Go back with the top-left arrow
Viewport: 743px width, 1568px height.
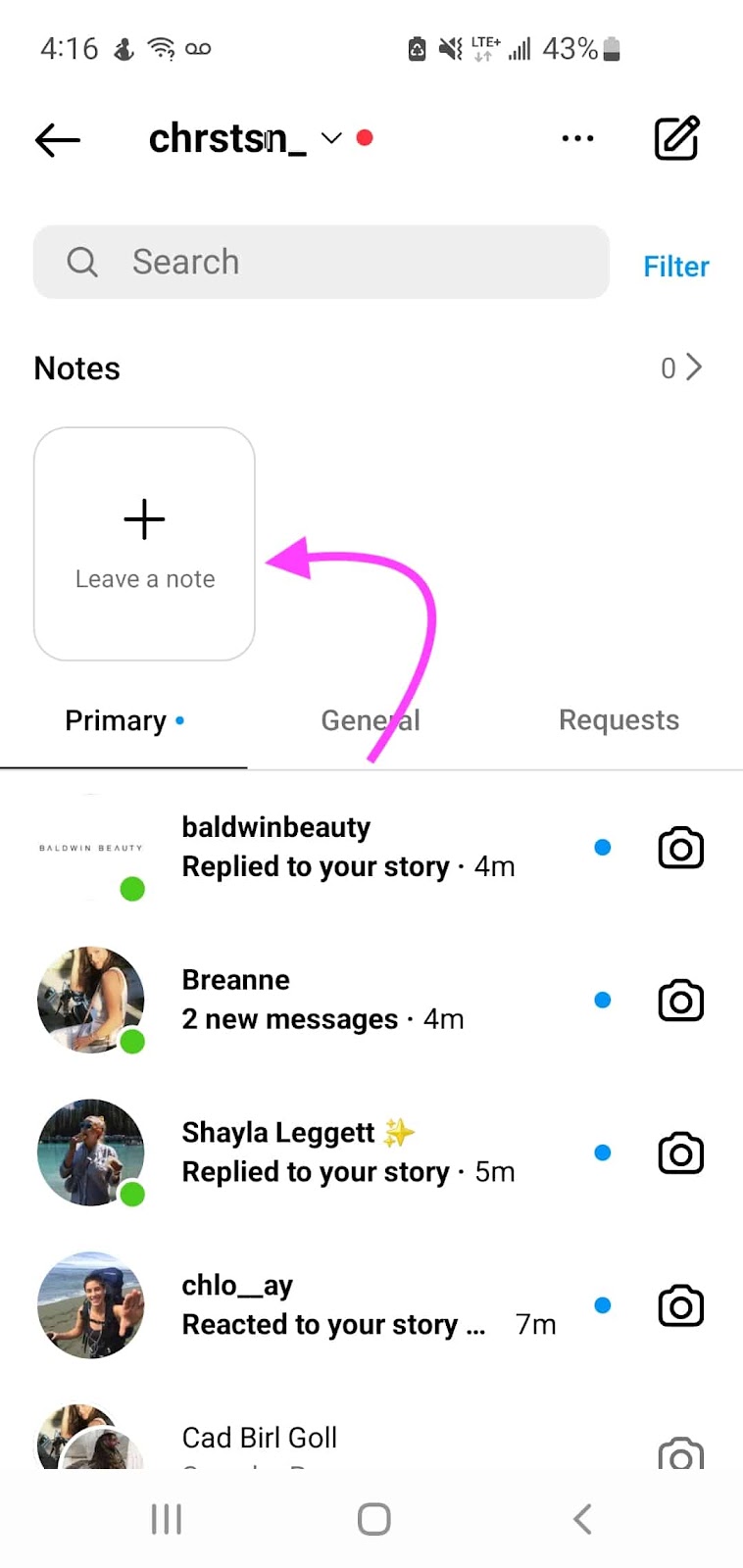coord(58,140)
